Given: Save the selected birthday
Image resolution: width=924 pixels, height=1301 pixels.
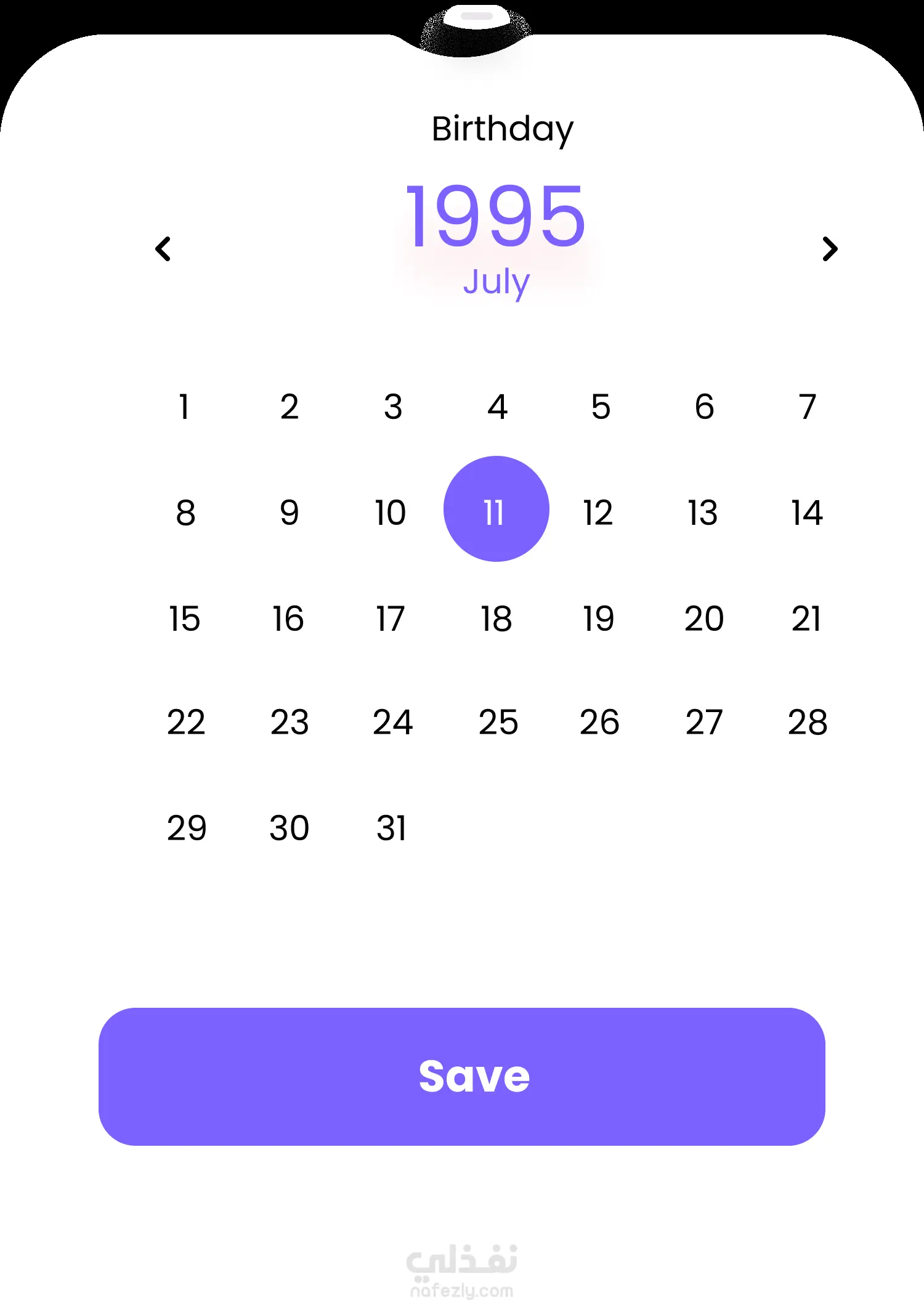Looking at the screenshot, I should 462,1076.
